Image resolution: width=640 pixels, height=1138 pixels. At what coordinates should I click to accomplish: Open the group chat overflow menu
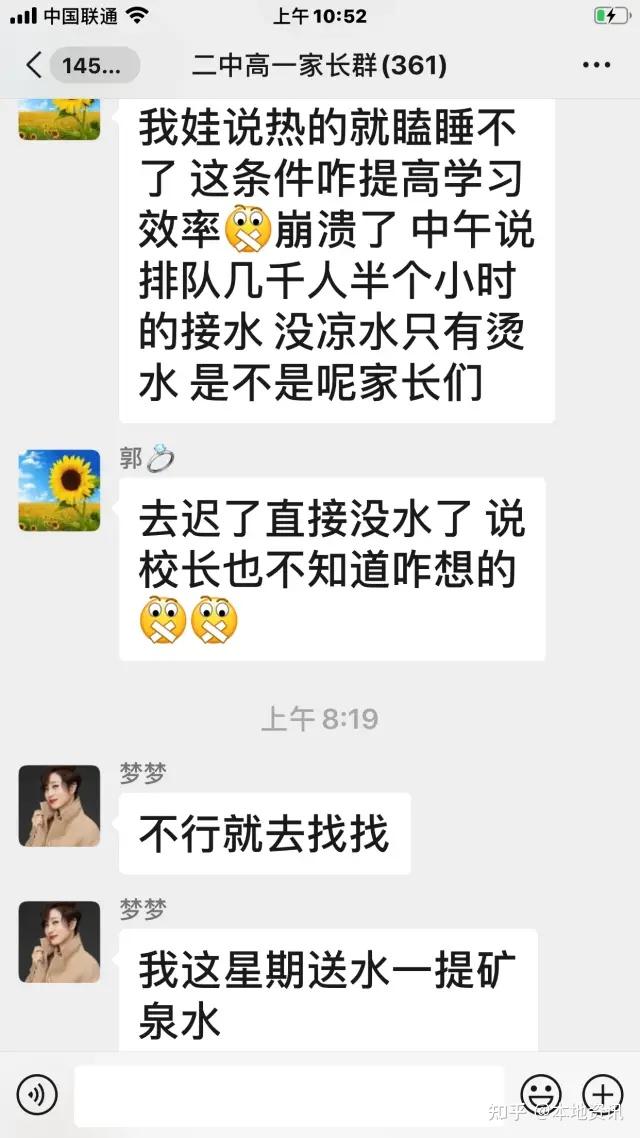[596, 66]
